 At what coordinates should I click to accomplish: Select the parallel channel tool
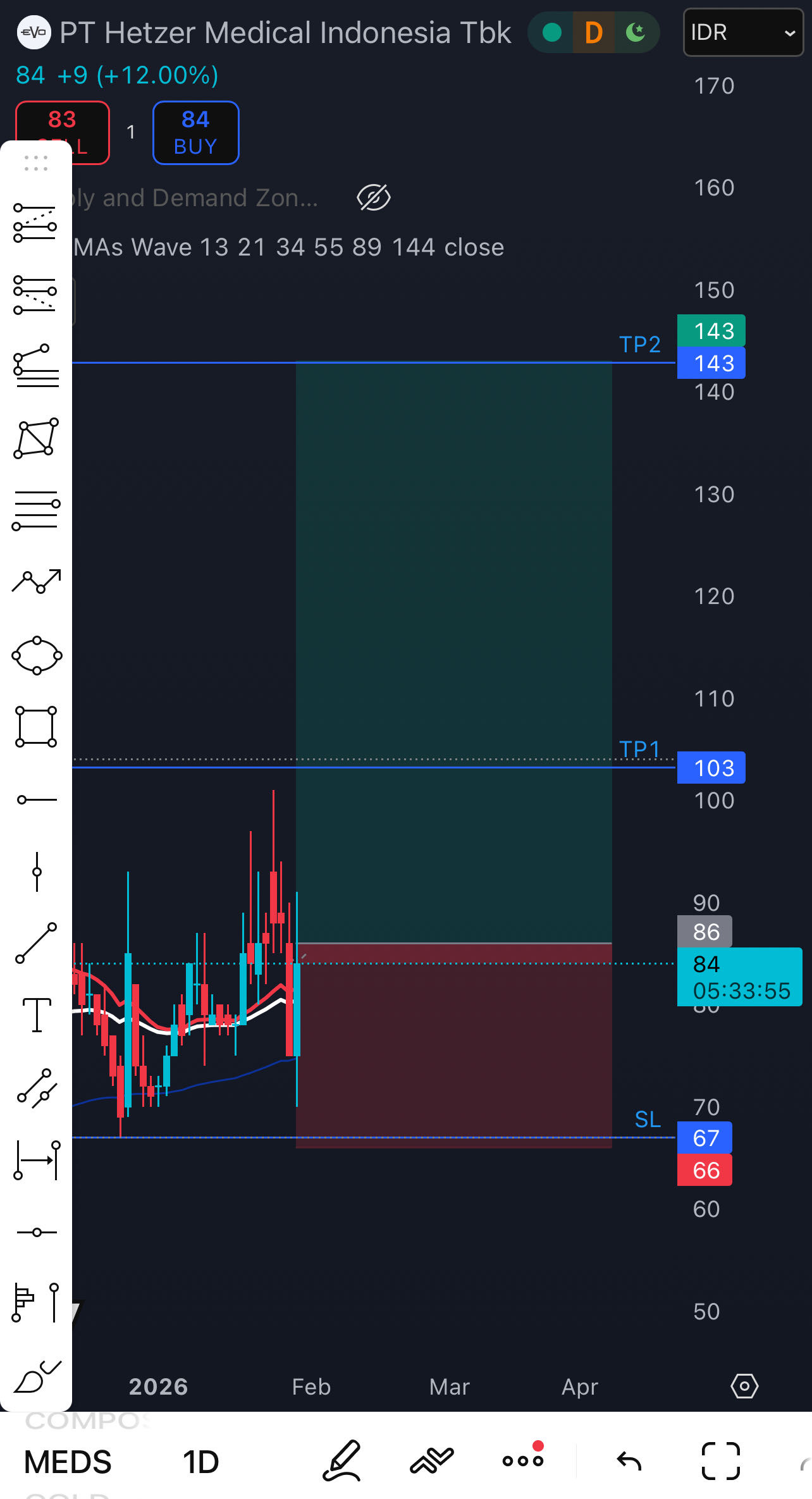[x=37, y=1088]
